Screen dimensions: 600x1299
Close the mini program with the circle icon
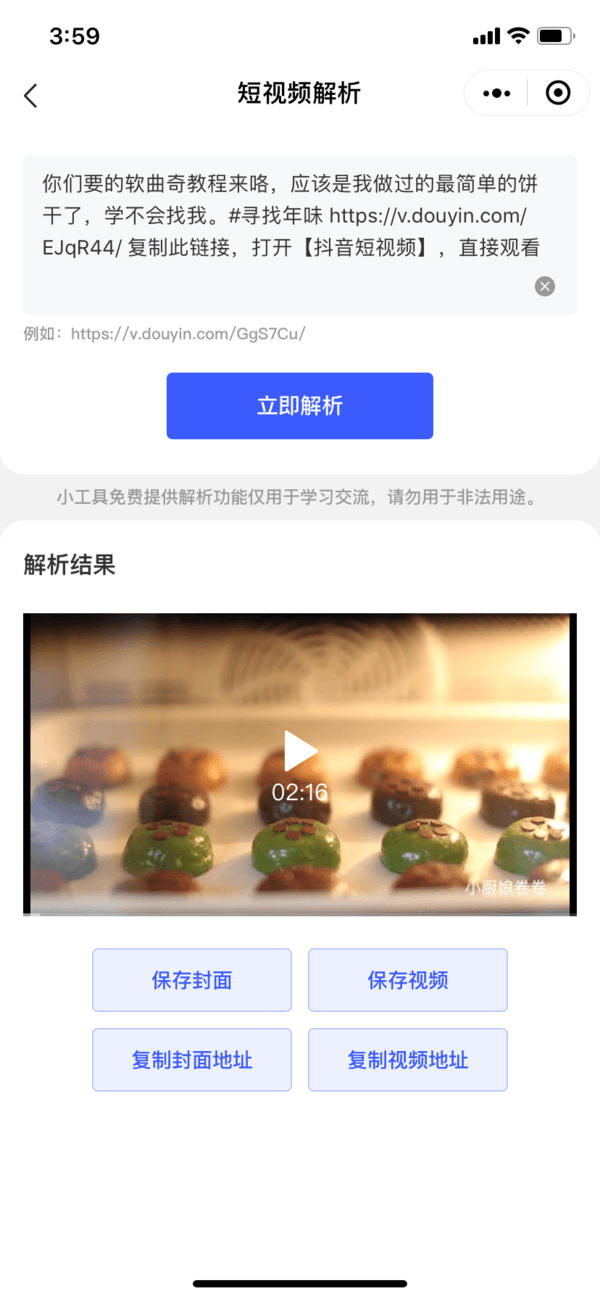pos(558,94)
